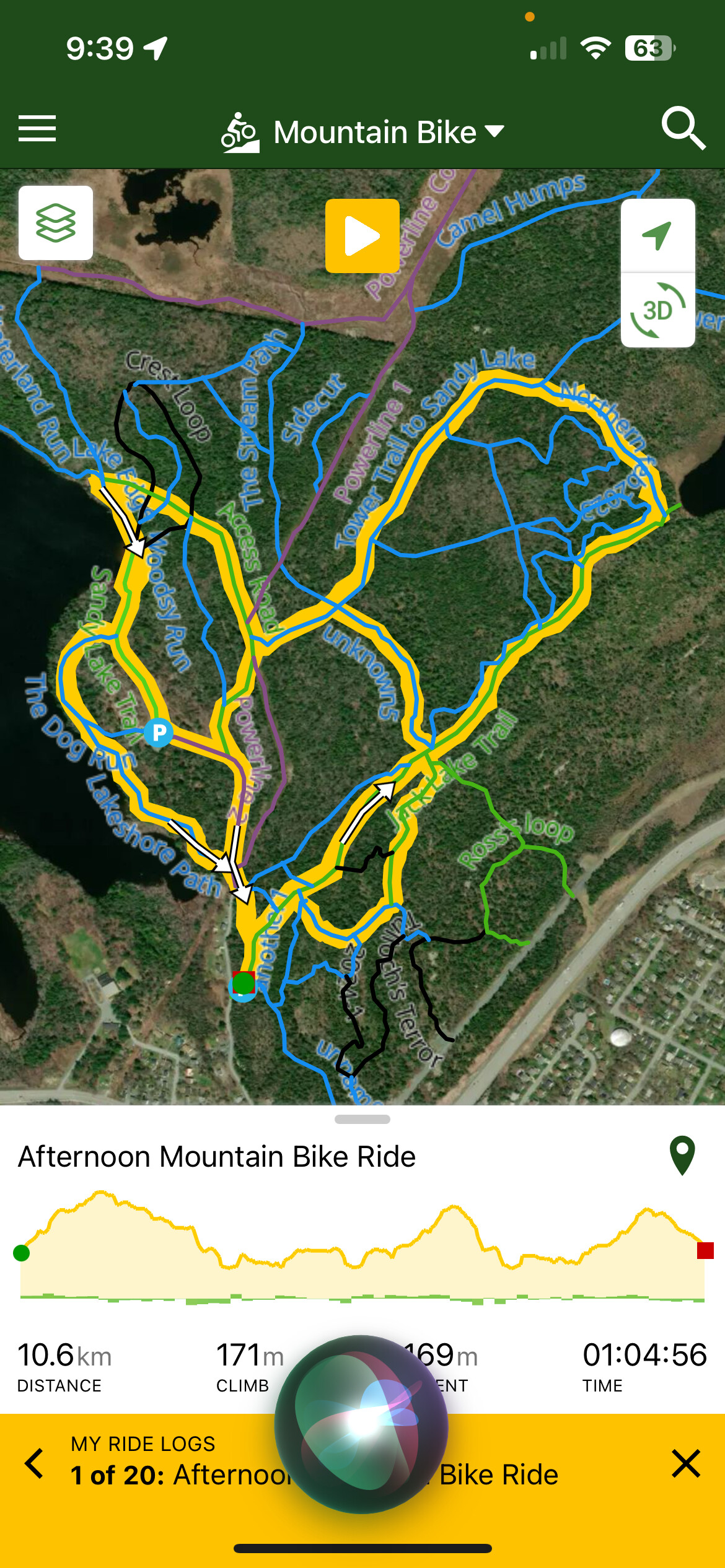
Task: Switch the map to 3D view
Action: 657,310
